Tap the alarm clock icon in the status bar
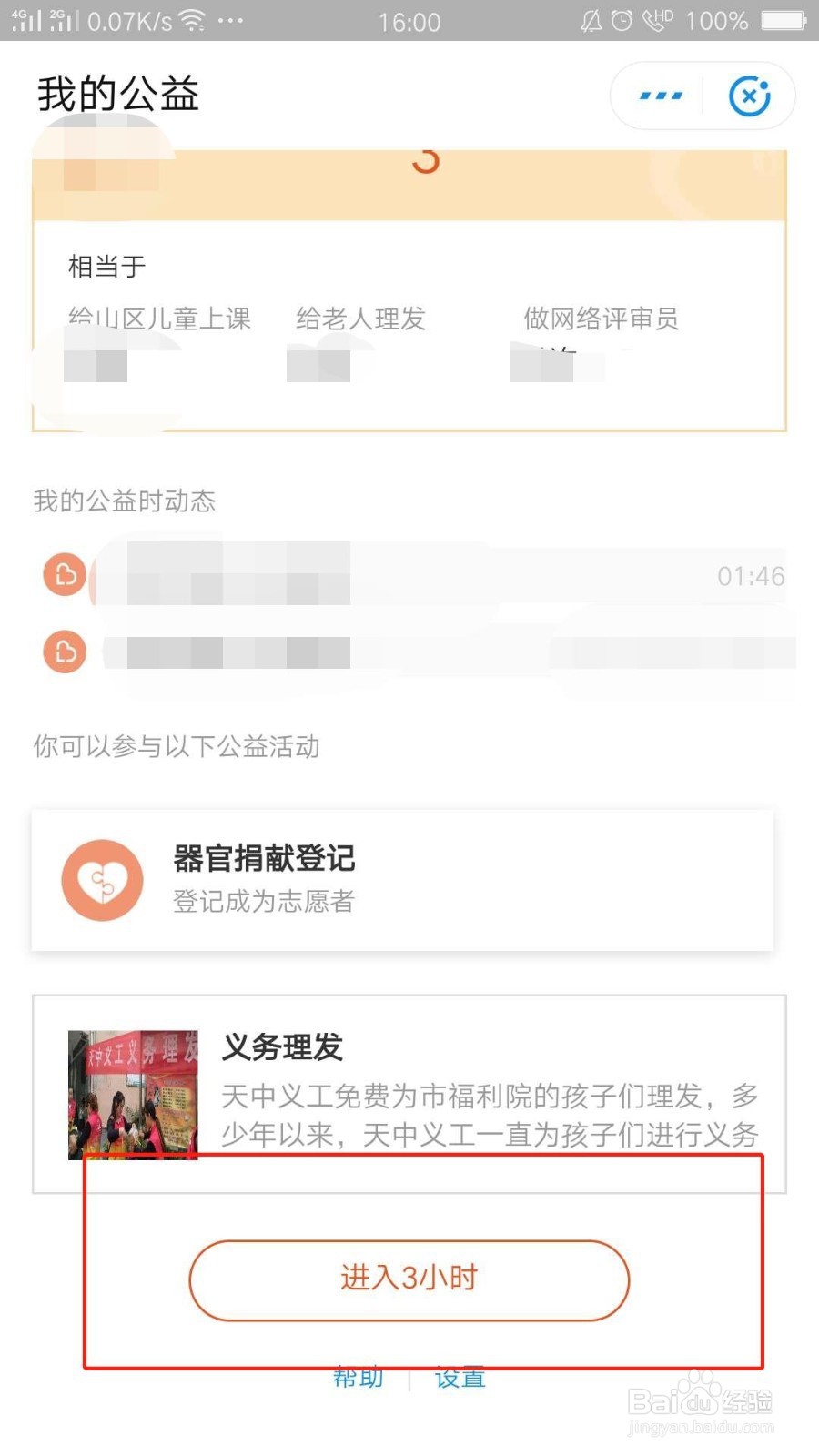The image size is (819, 1456). 620,20
